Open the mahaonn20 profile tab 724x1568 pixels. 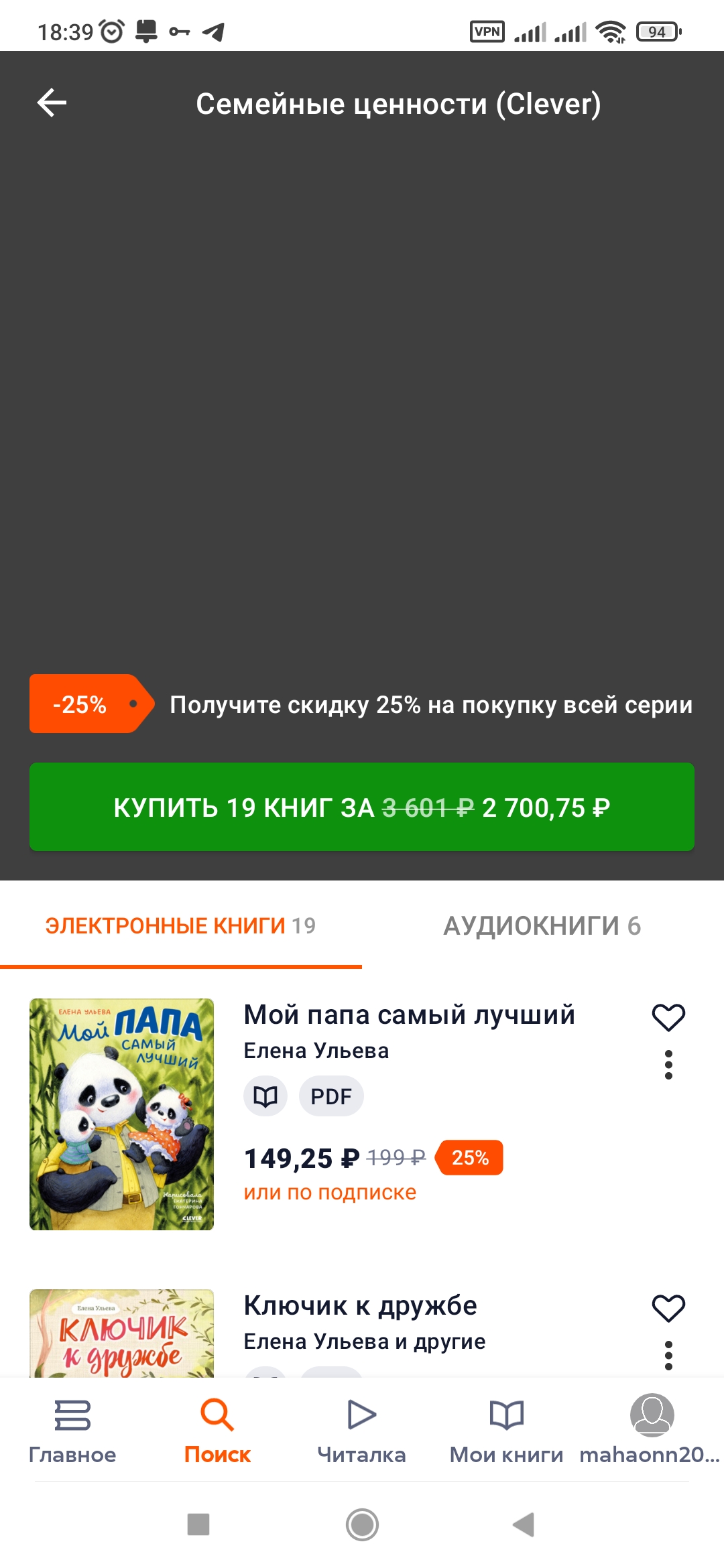[x=650, y=1429]
